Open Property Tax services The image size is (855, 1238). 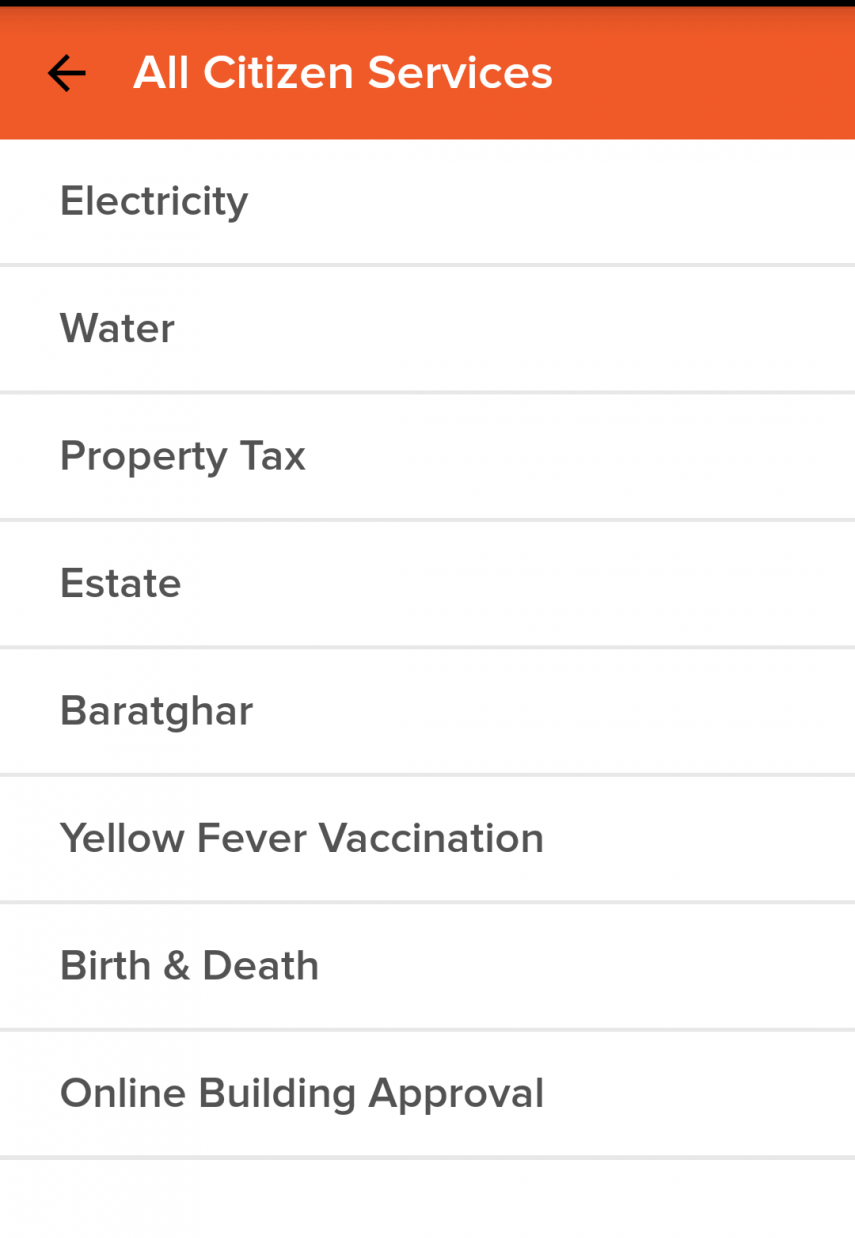click(x=183, y=456)
